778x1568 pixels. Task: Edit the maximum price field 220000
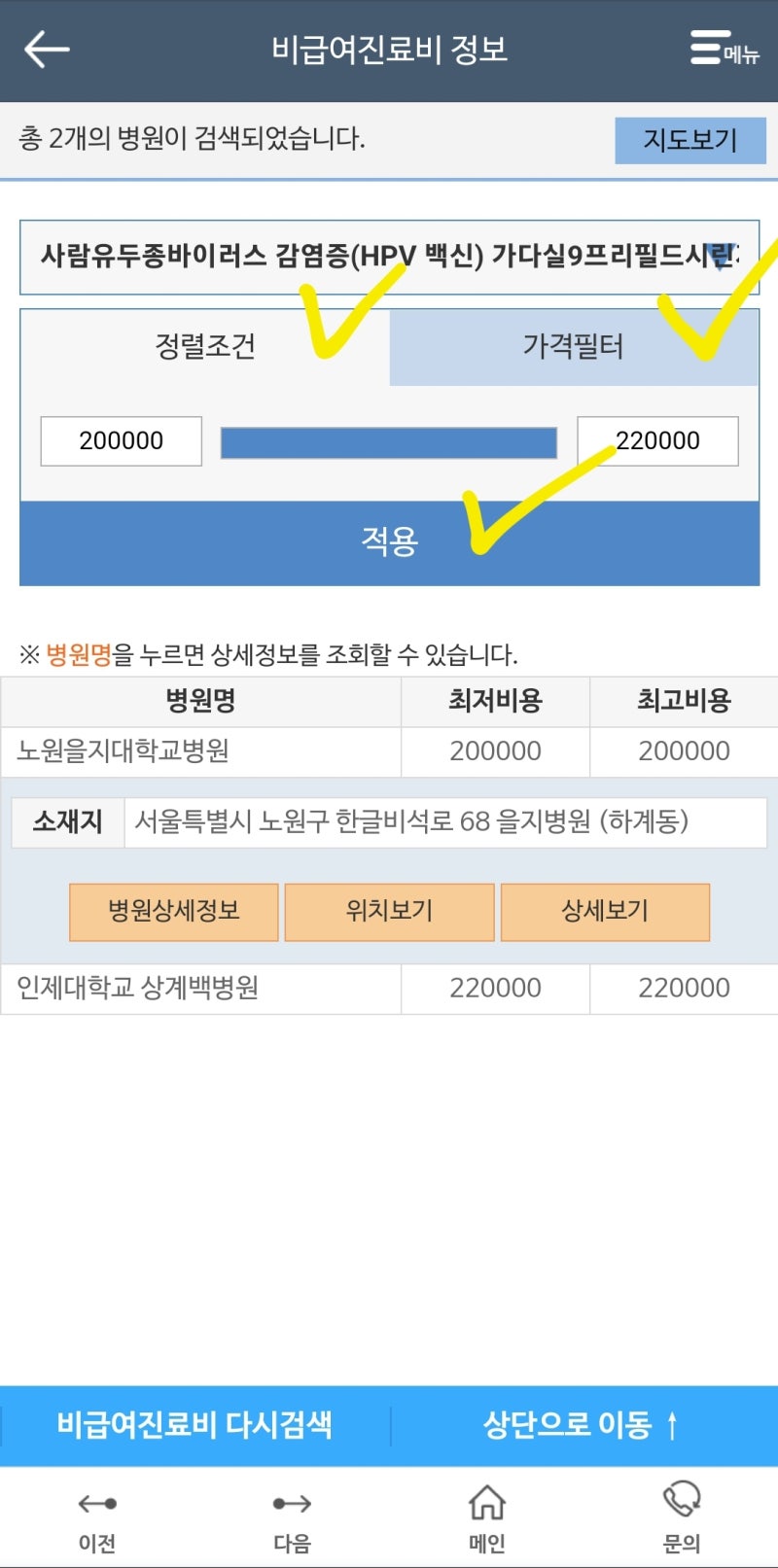click(658, 441)
